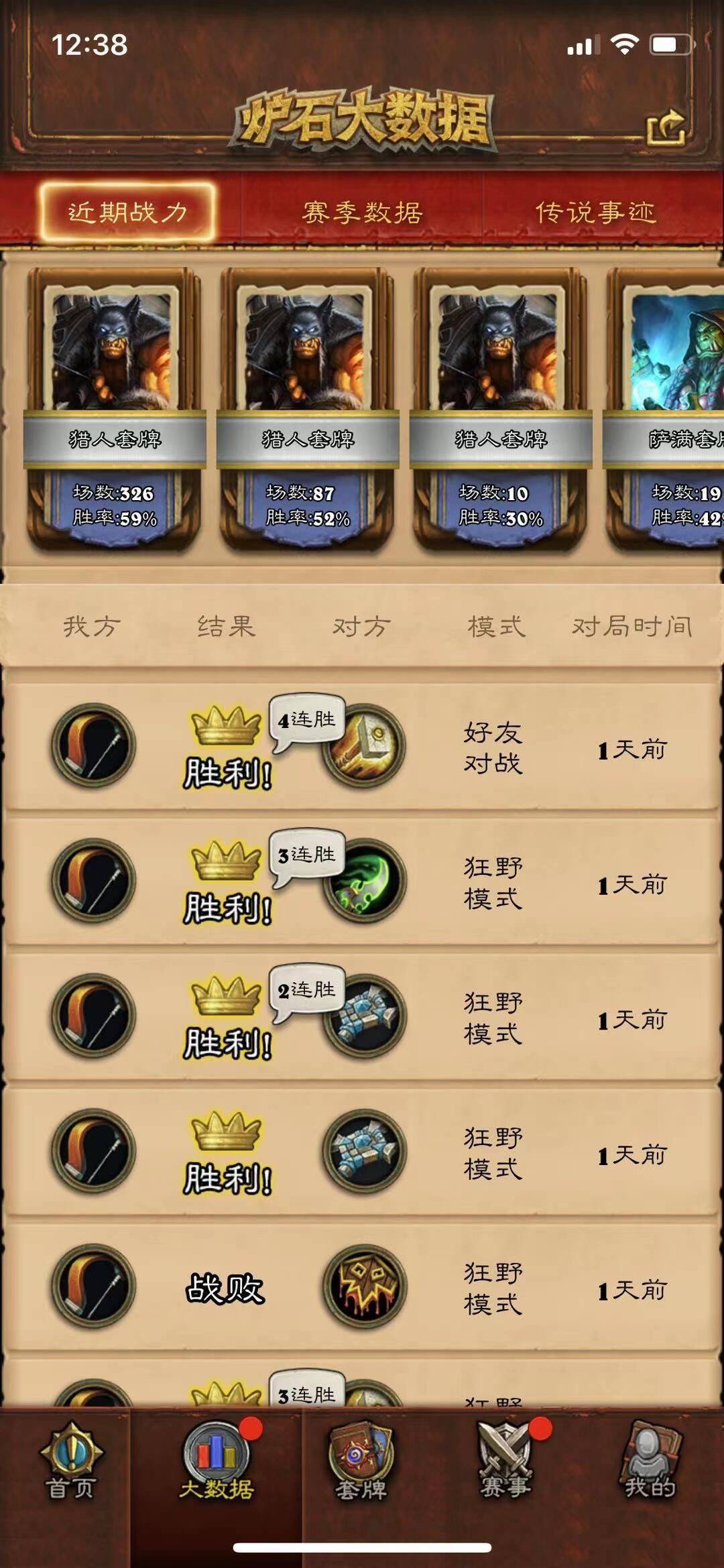Open the 战败 match record

pyautogui.click(x=362, y=1286)
